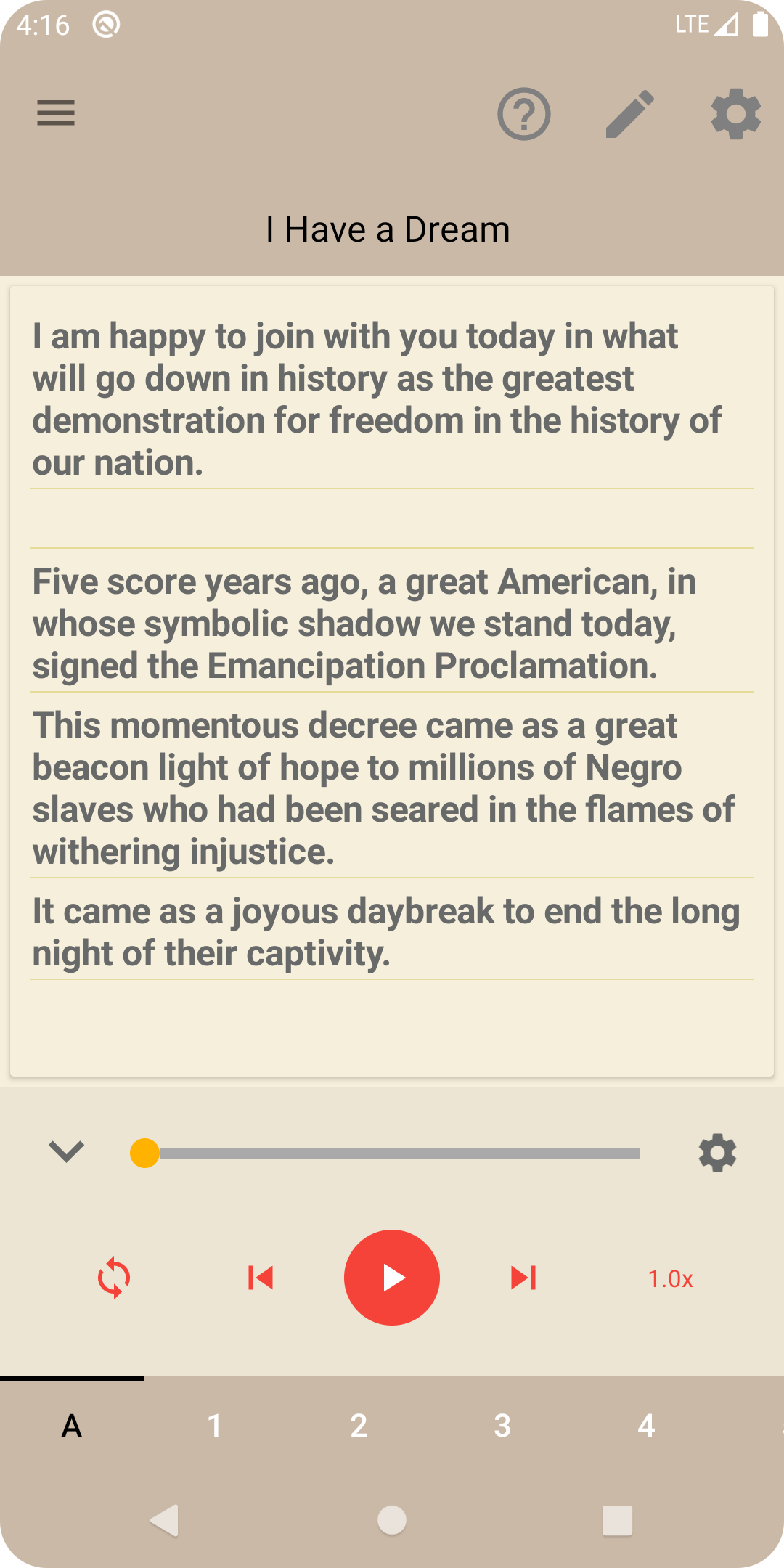Open the player settings gear

[717, 1153]
